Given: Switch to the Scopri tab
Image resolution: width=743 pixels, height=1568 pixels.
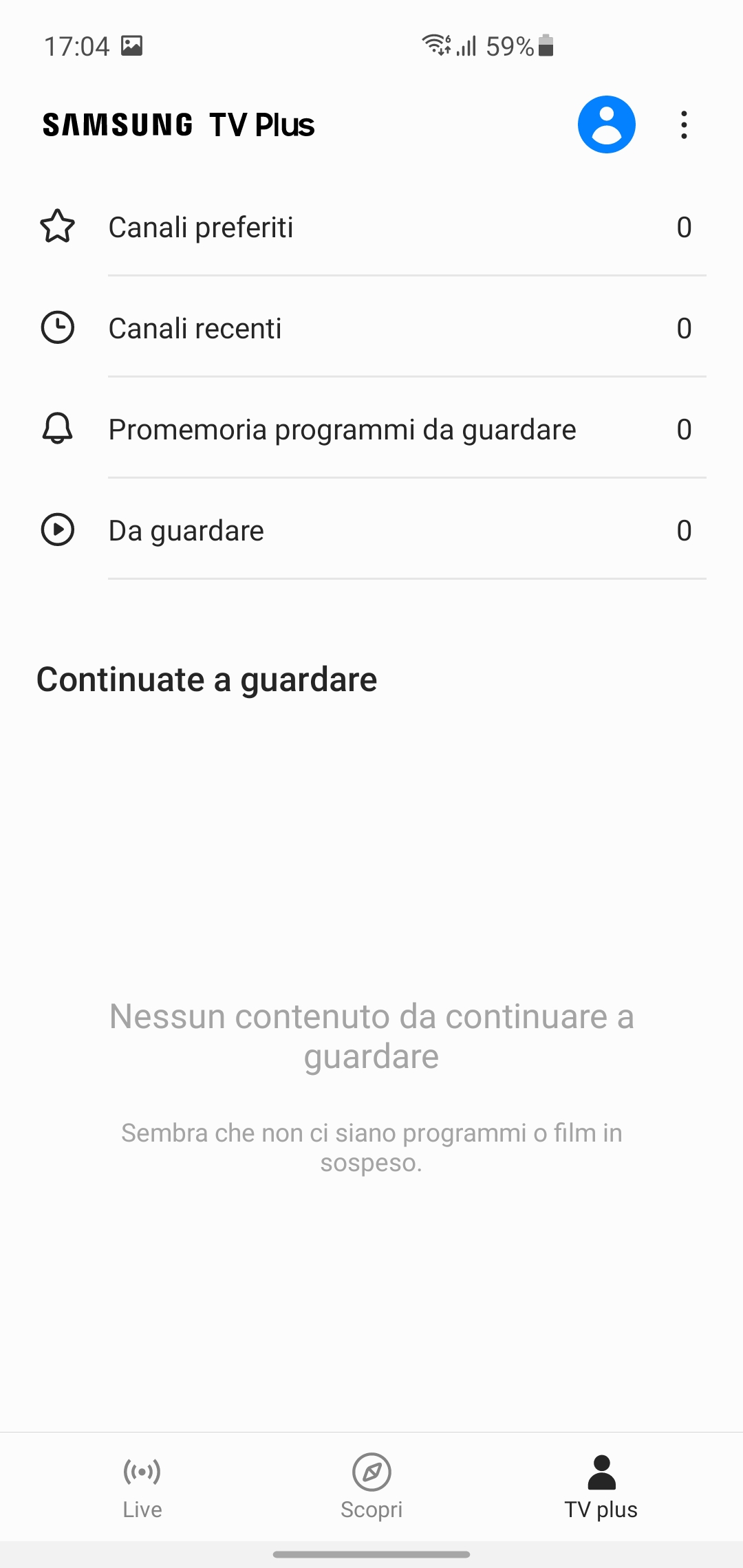Looking at the screenshot, I should click(371, 1486).
